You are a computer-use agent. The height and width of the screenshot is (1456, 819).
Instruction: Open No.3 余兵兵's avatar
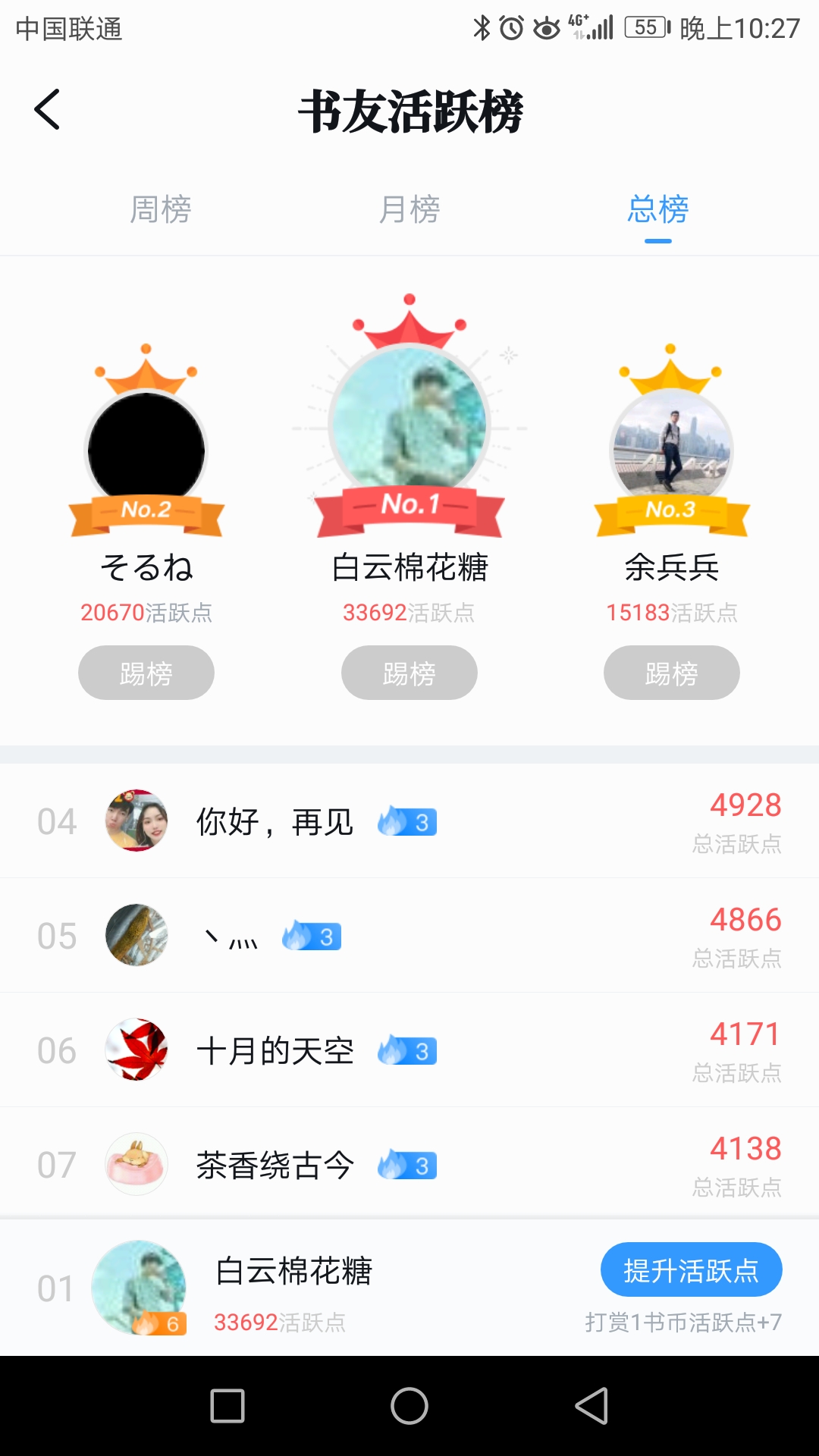point(672,449)
